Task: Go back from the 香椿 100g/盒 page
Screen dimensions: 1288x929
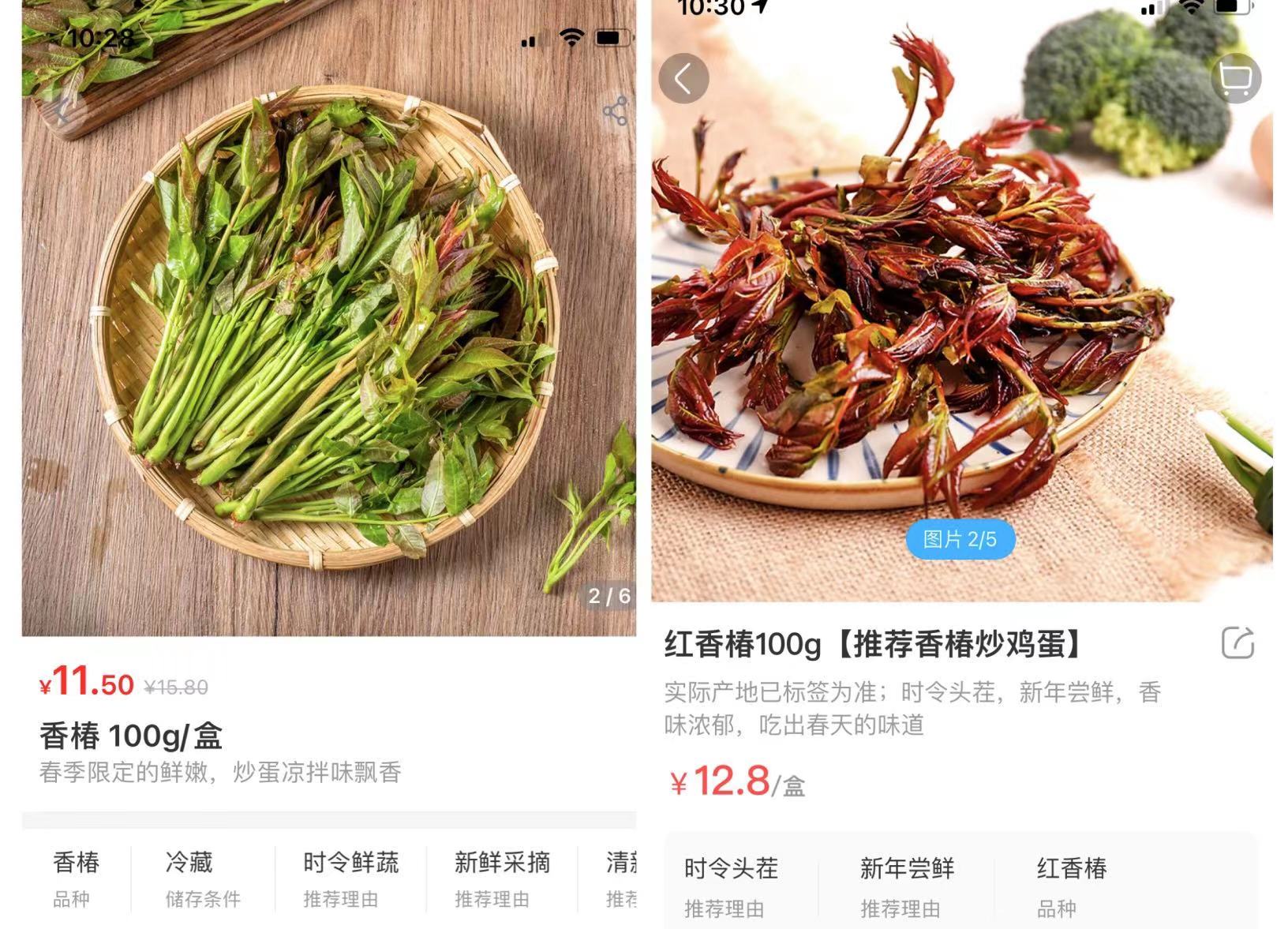Action: [62, 111]
